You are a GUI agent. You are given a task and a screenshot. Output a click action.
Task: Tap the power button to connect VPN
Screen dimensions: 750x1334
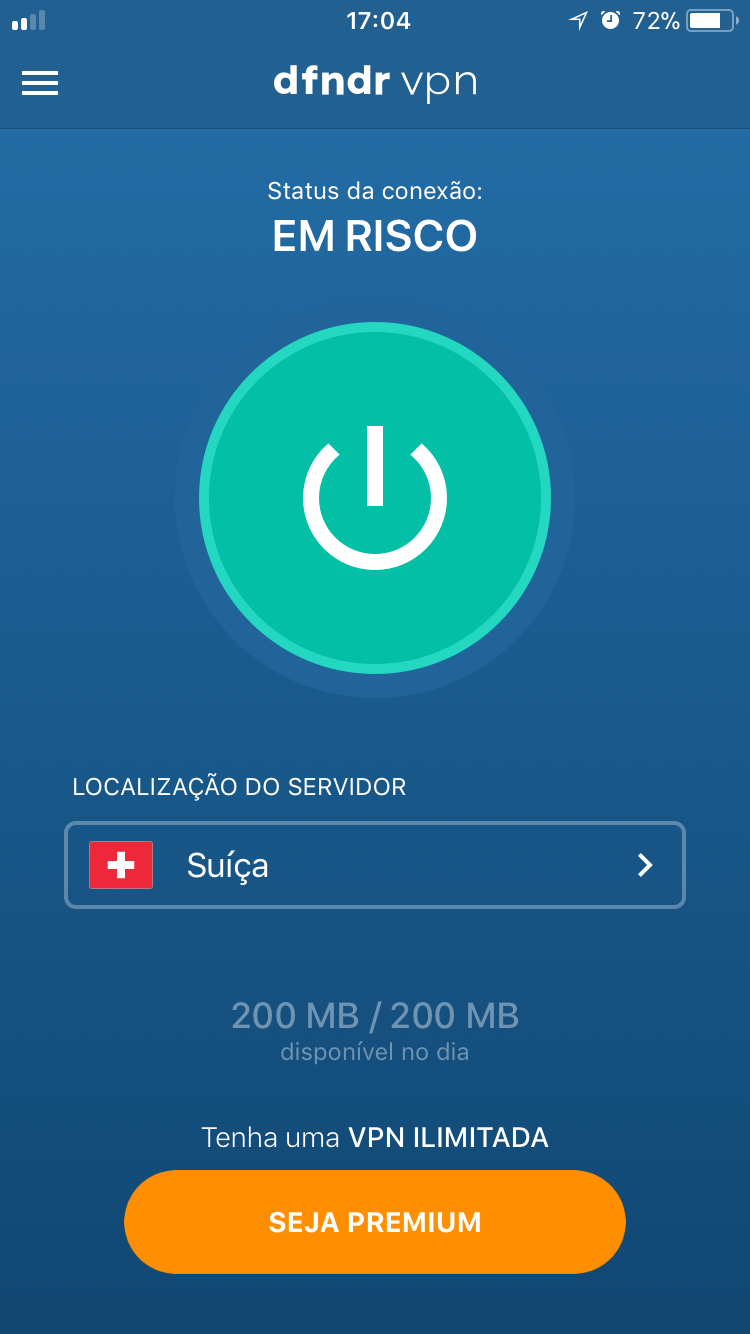[x=375, y=497]
